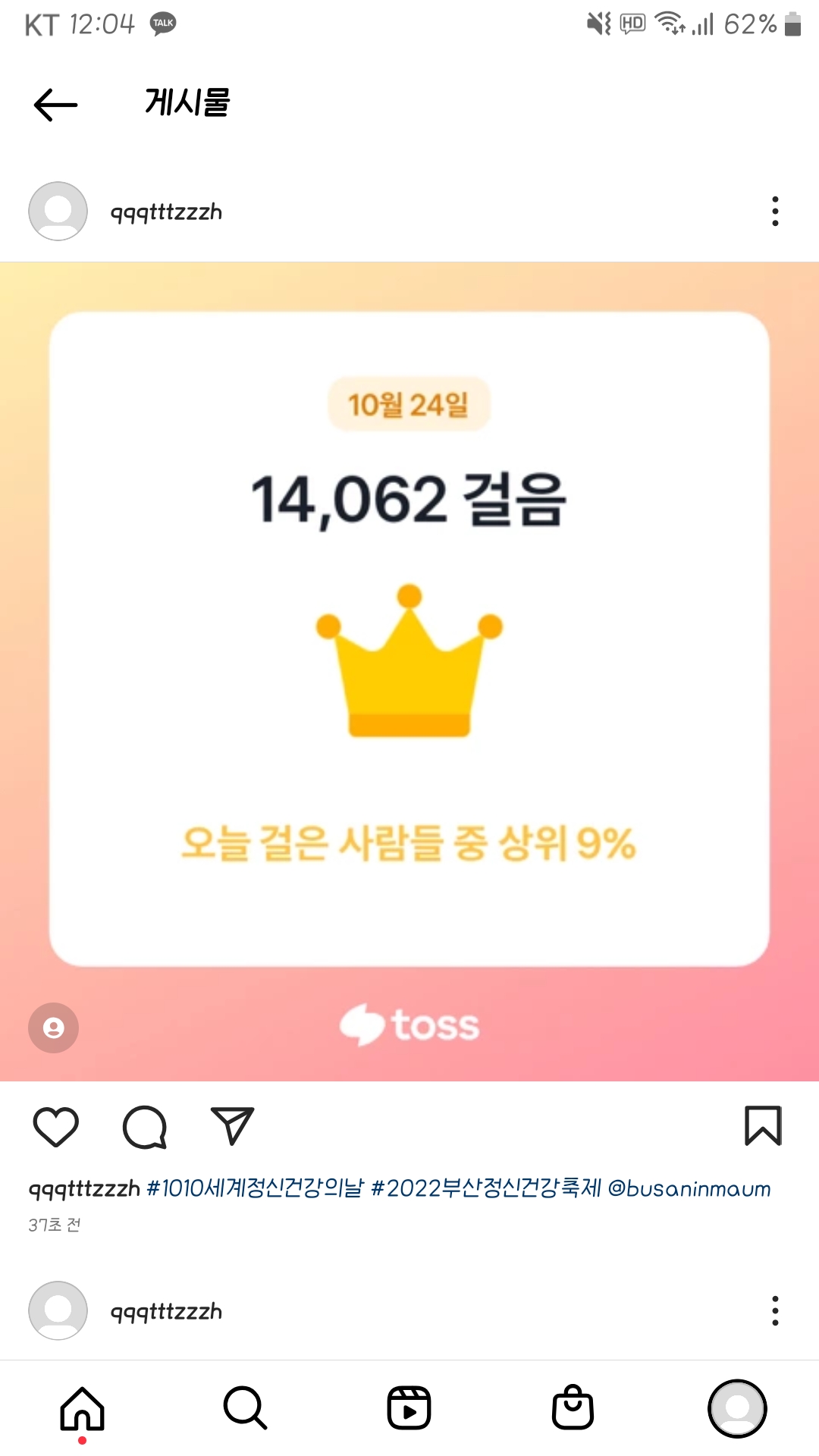Show tagged people on the post image
Viewport: 819px width, 1456px height.
coord(53,1028)
